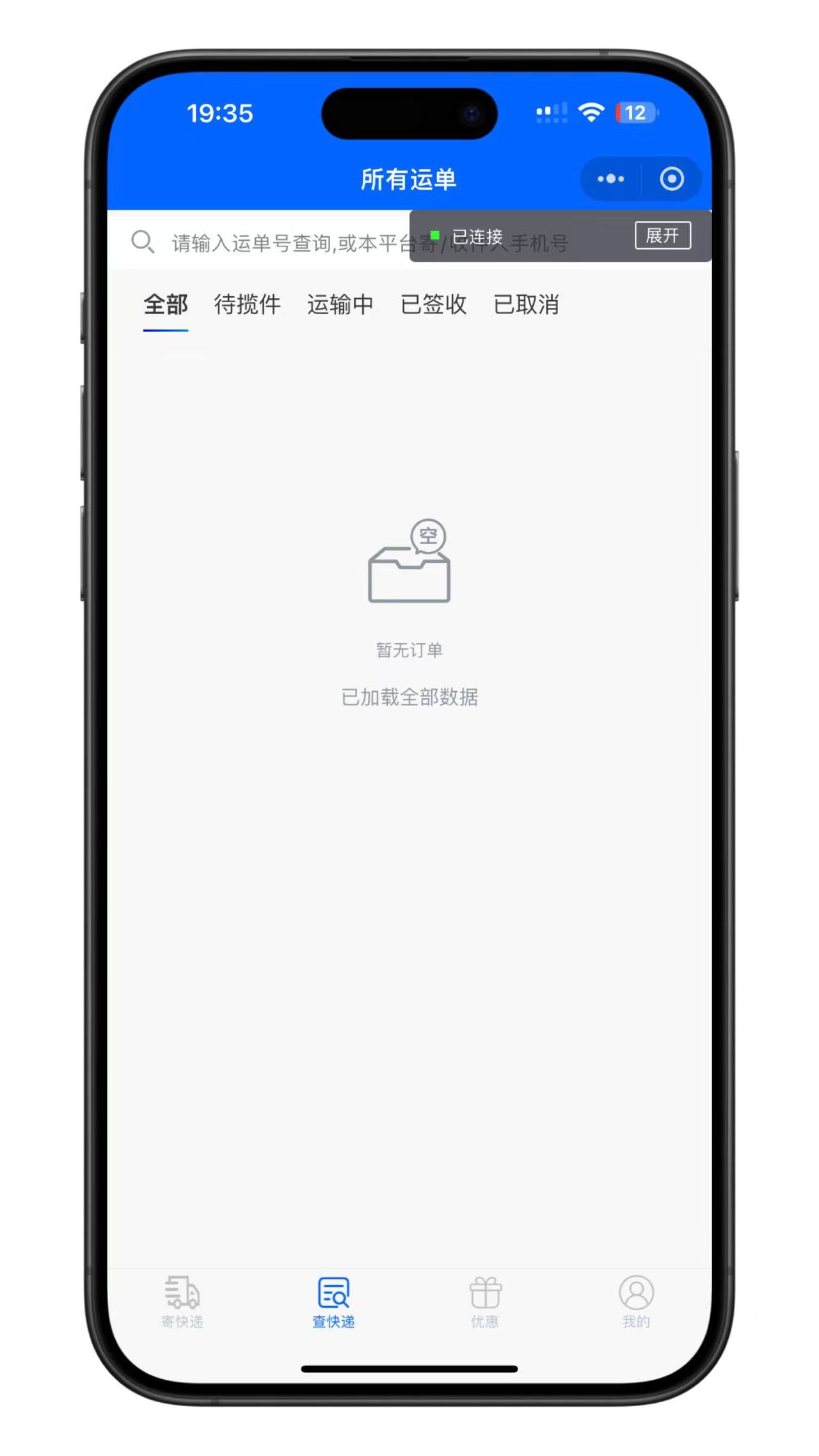Viewport: 819px width, 1456px height.
Task: Switch to the 待揽件 tab
Action: (x=247, y=305)
